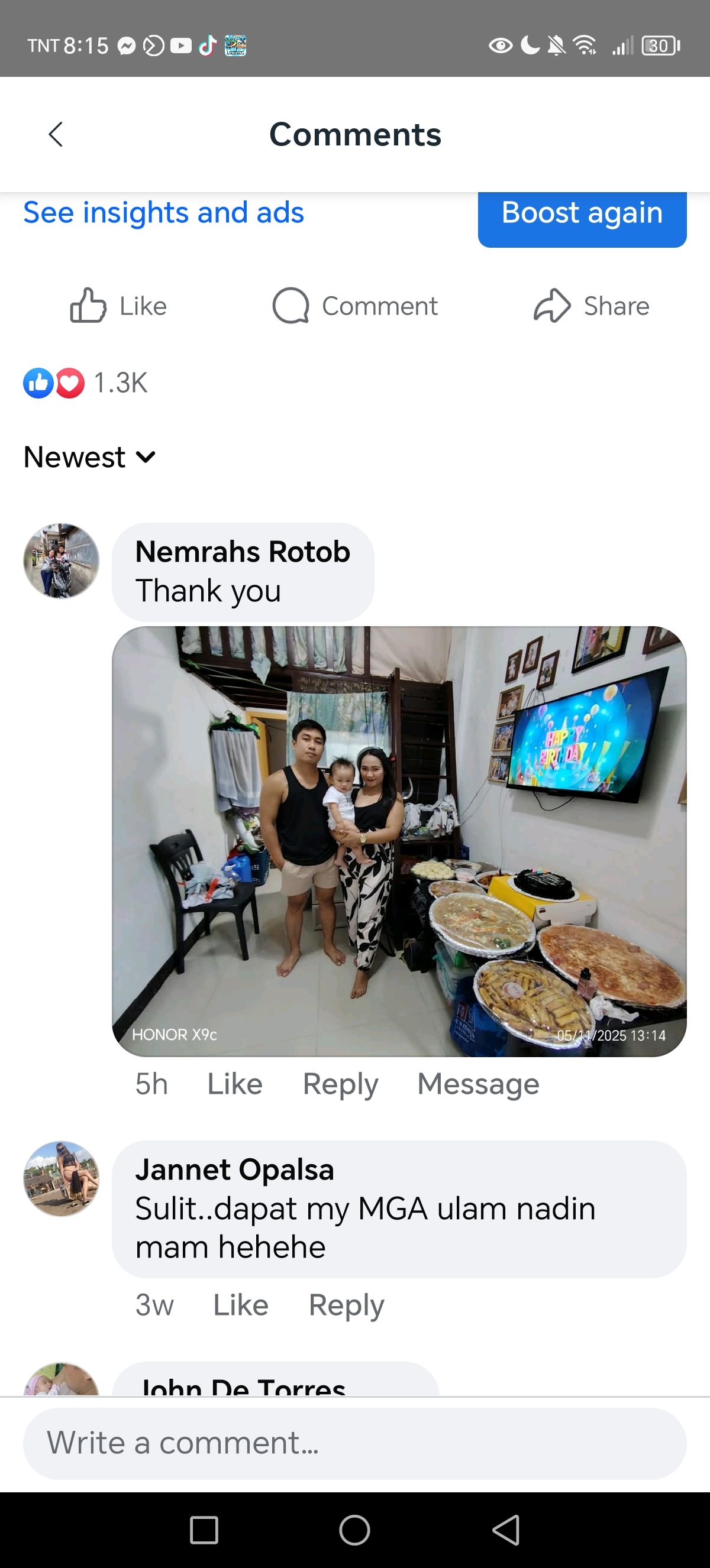Screen dimensions: 710x1568
Task: Tap the Write a comment field
Action: [354, 1443]
